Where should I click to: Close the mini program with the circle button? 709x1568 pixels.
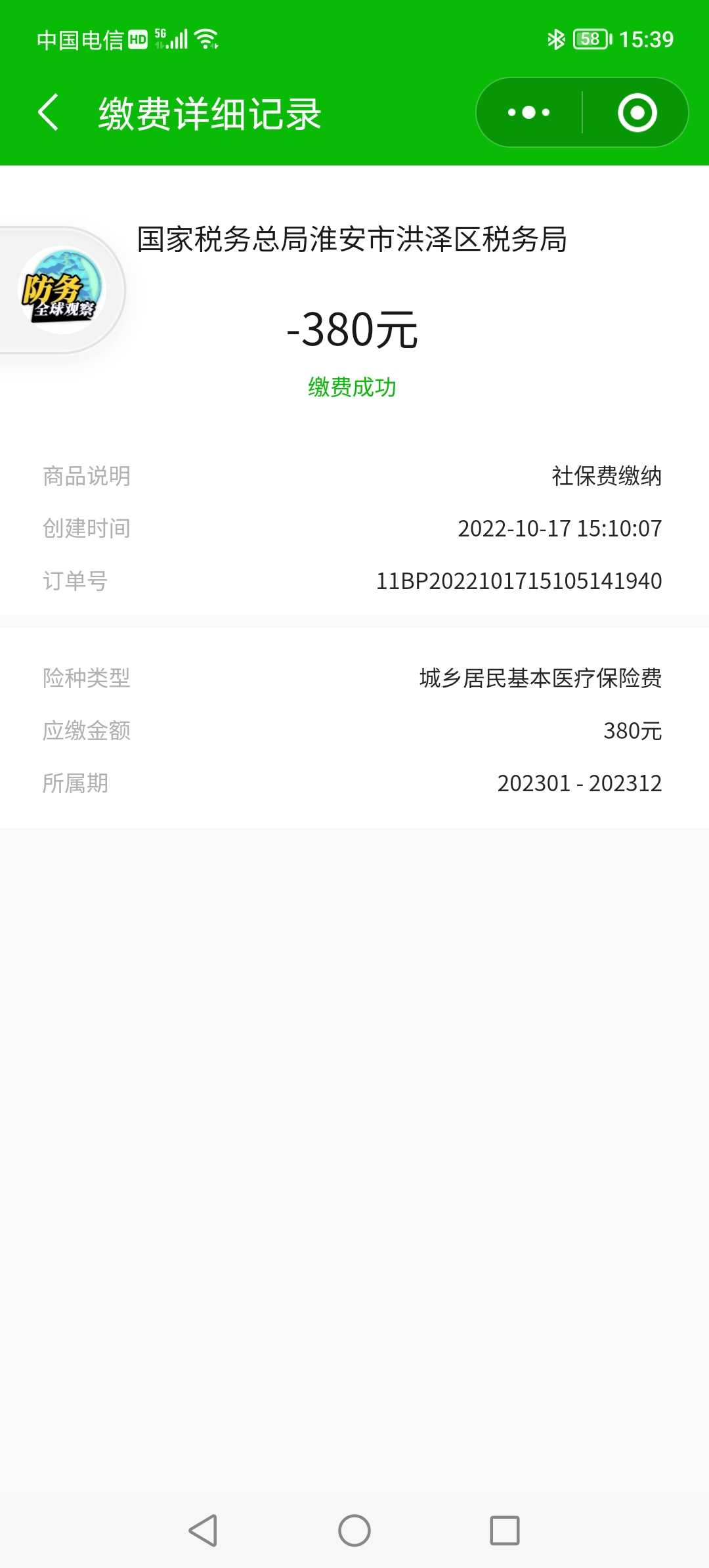click(637, 112)
